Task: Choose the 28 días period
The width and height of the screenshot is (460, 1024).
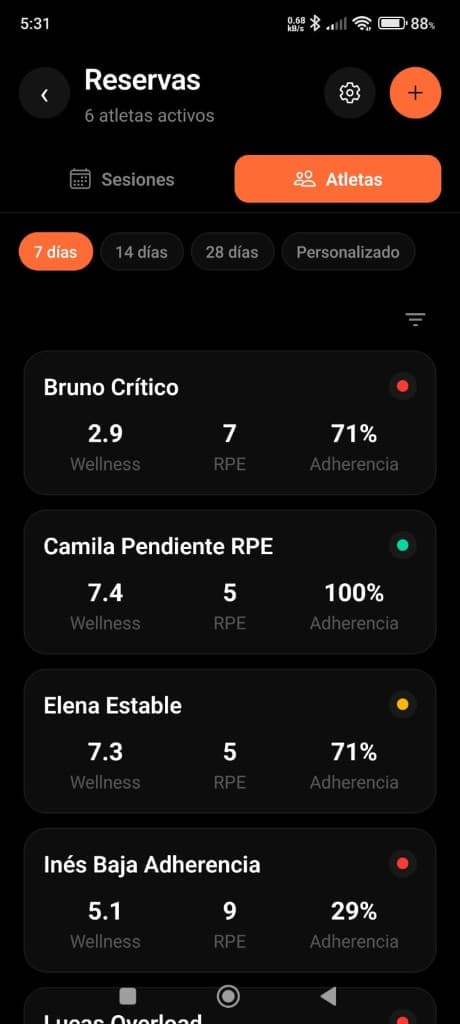Action: (x=232, y=251)
